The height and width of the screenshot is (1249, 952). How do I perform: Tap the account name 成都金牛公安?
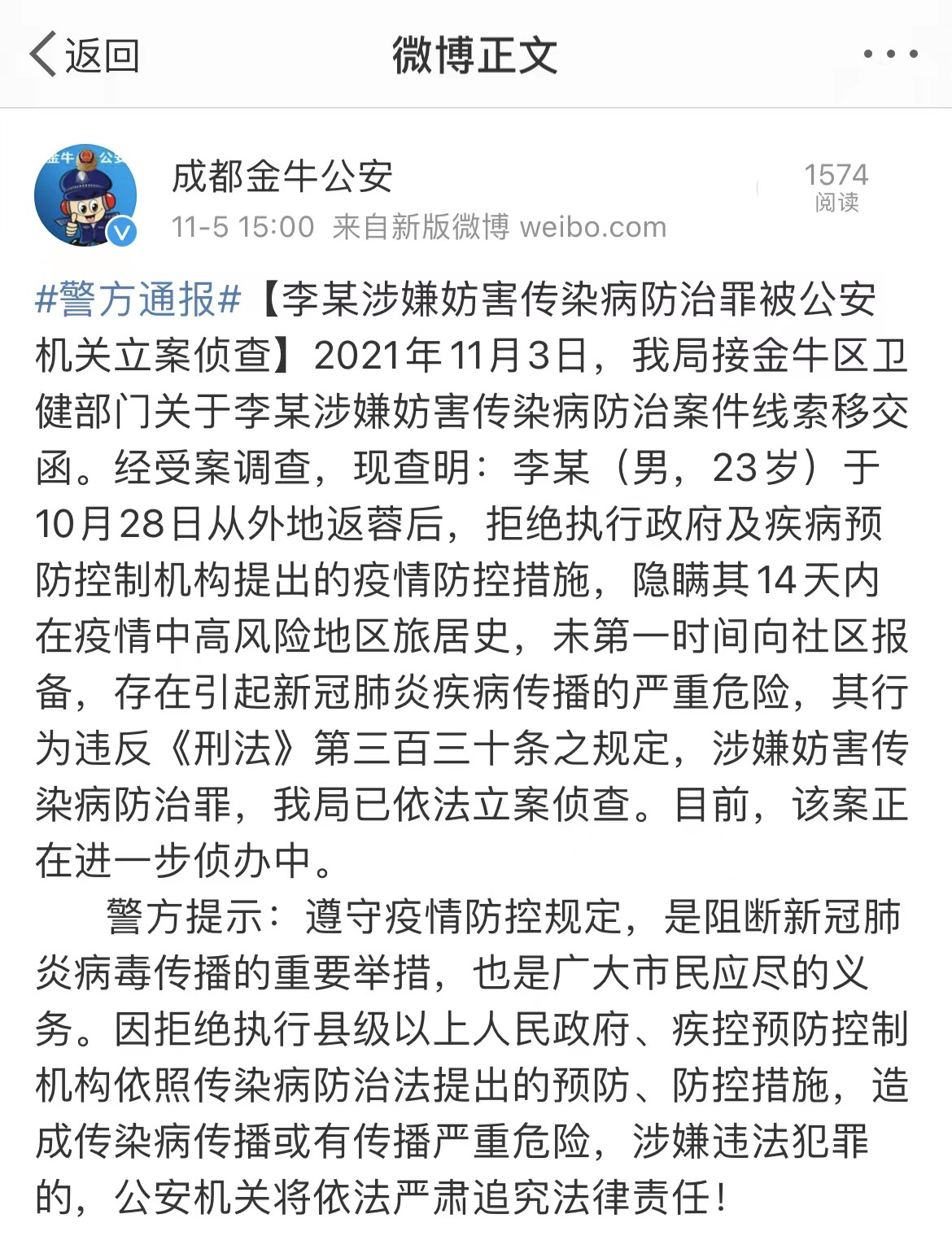pyautogui.click(x=282, y=177)
